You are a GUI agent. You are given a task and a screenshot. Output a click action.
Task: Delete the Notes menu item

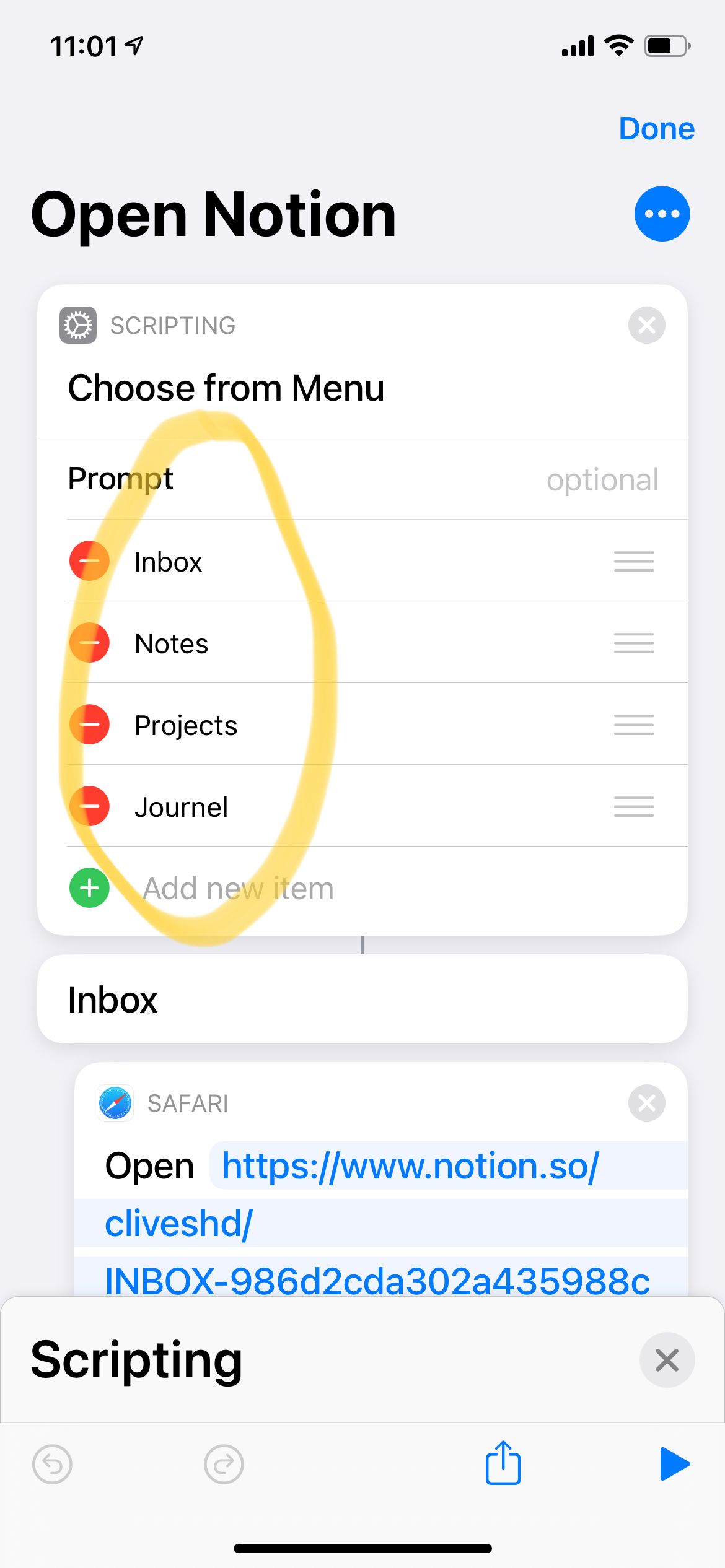pos(90,643)
